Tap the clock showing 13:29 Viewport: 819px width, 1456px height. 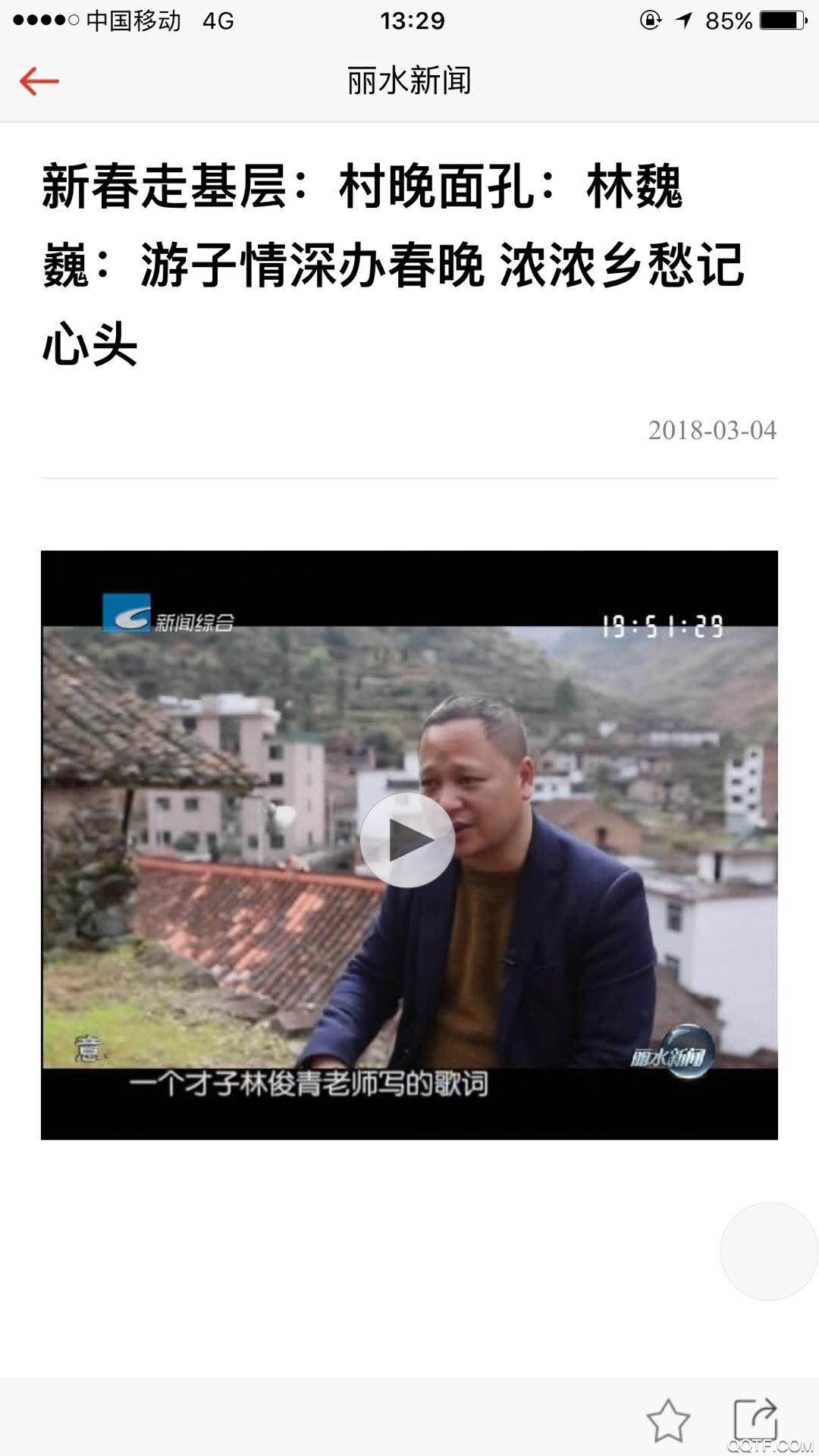click(409, 21)
